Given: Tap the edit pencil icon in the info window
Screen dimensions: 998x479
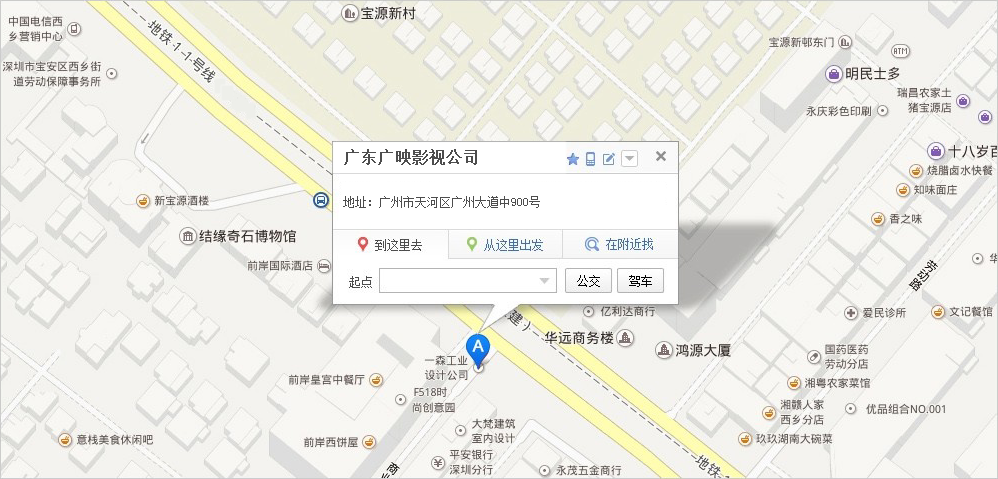Looking at the screenshot, I should click(609, 159).
